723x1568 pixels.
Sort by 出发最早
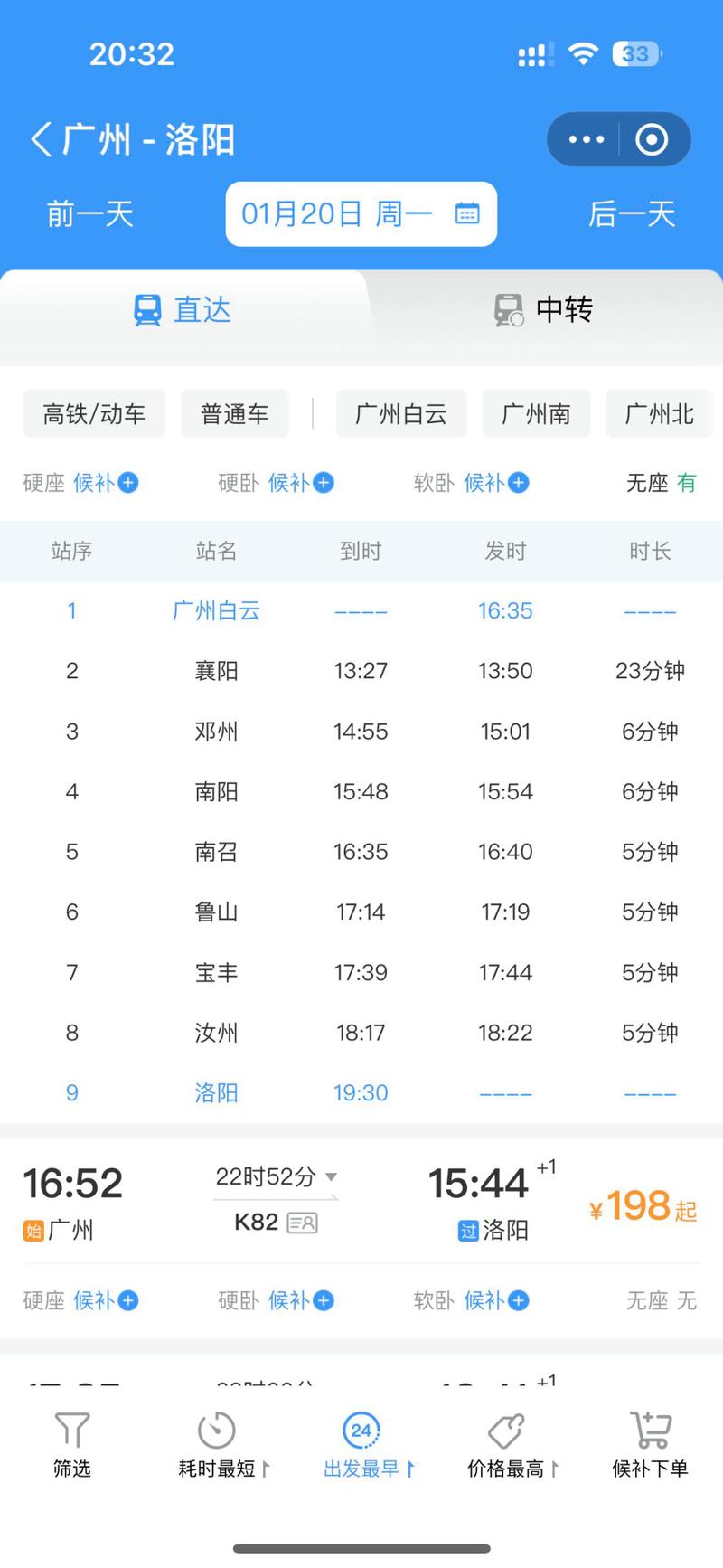[x=361, y=1444]
